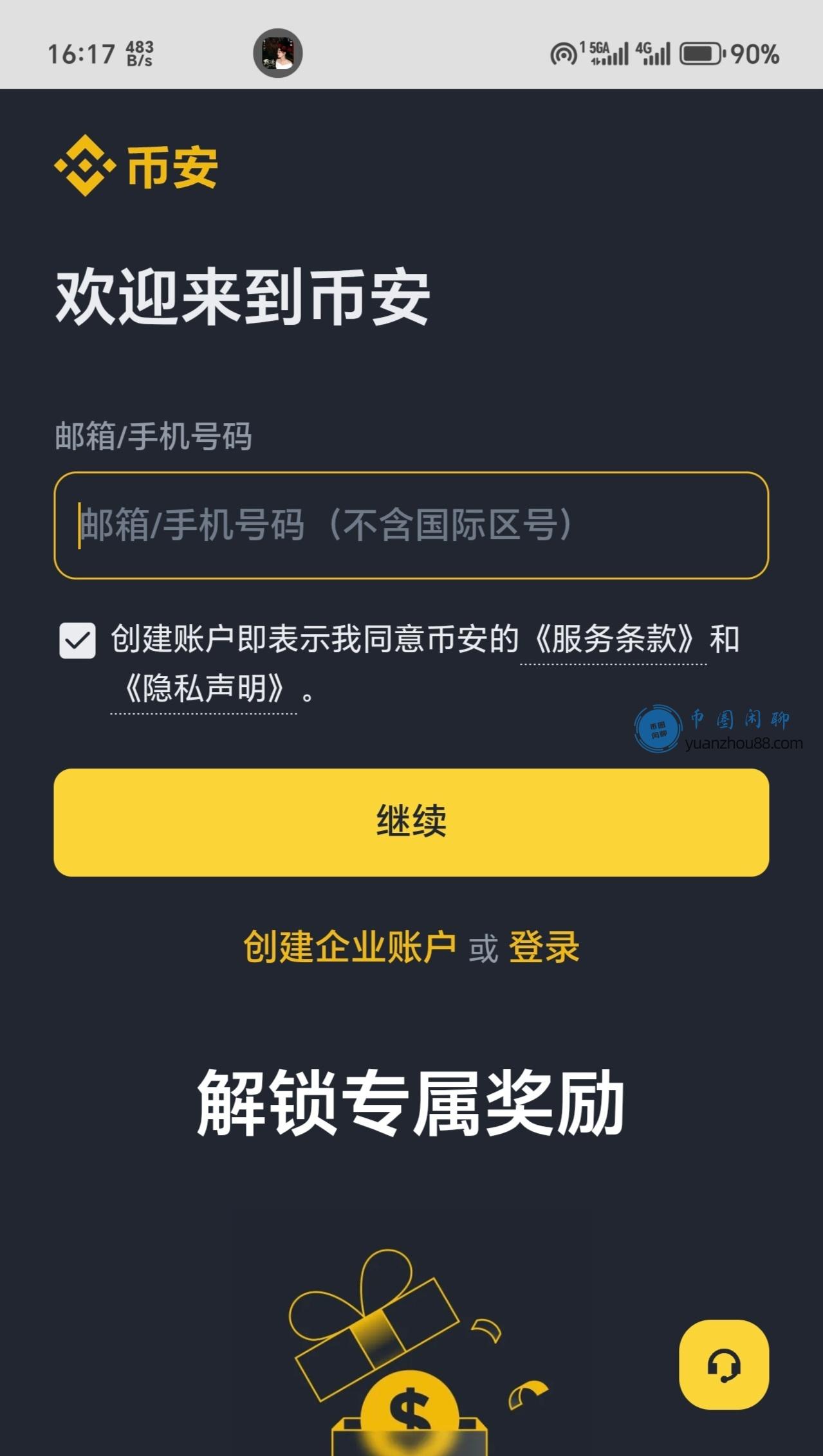Select 创建企业账户 link
The height and width of the screenshot is (1456, 823).
[x=349, y=947]
